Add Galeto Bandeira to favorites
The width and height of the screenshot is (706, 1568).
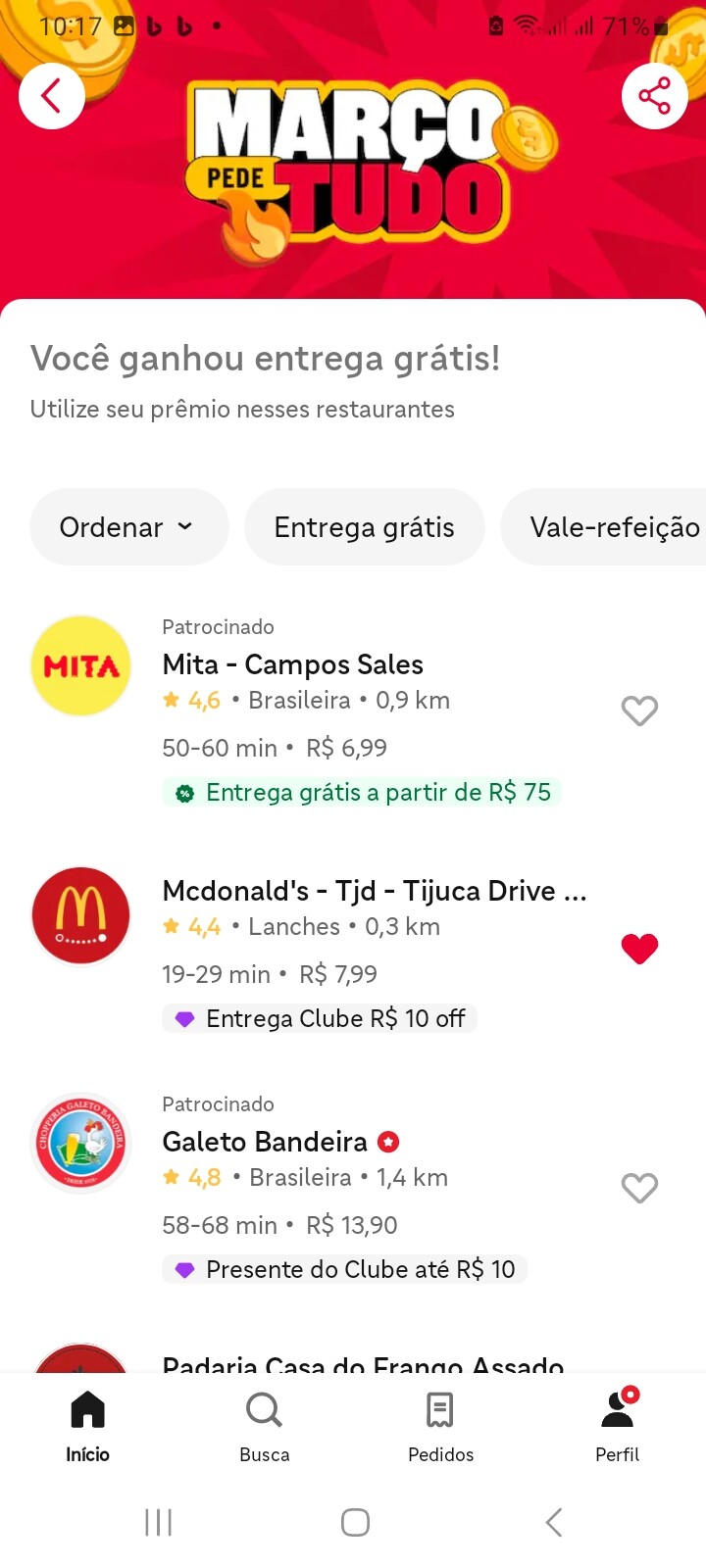[639, 1188]
